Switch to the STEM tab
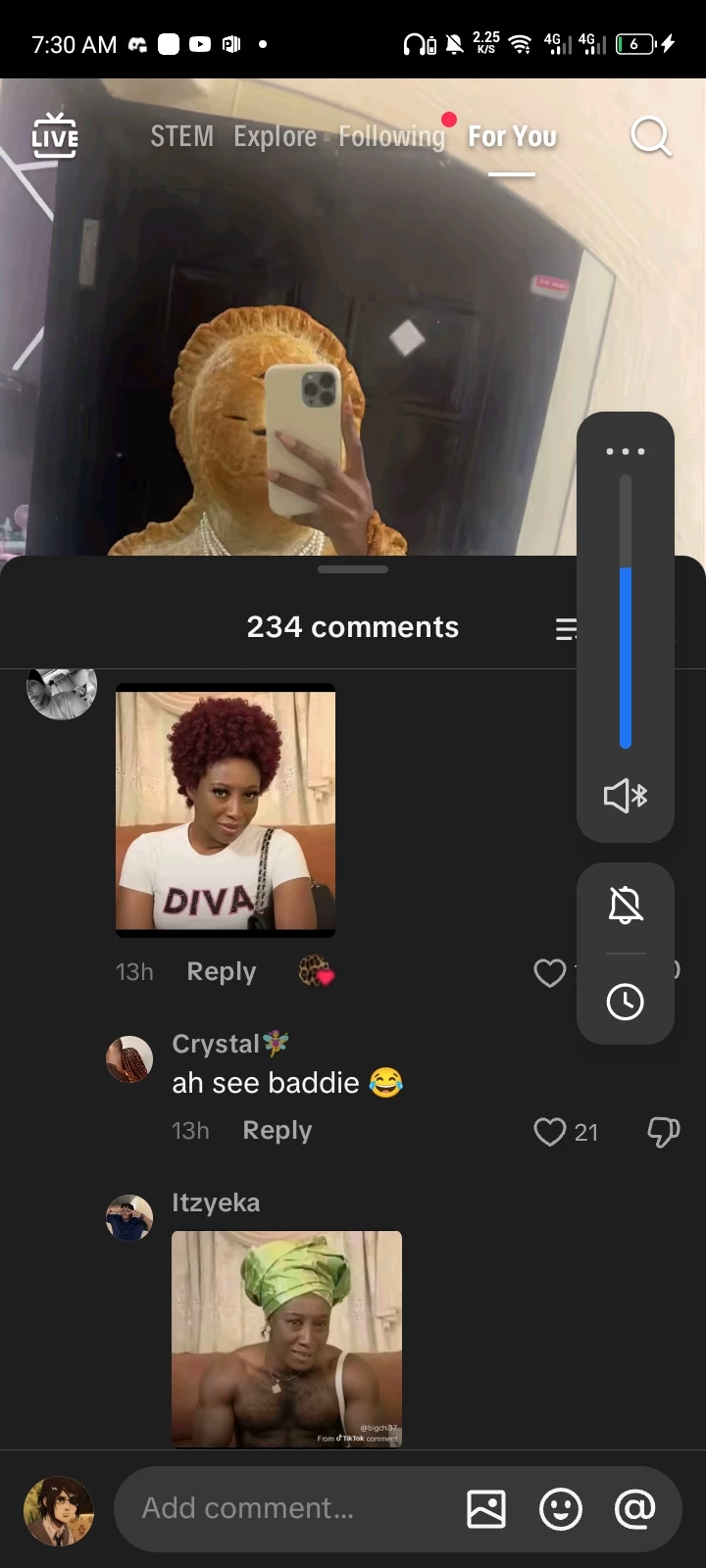Screen dimensions: 706x1568 [181, 136]
